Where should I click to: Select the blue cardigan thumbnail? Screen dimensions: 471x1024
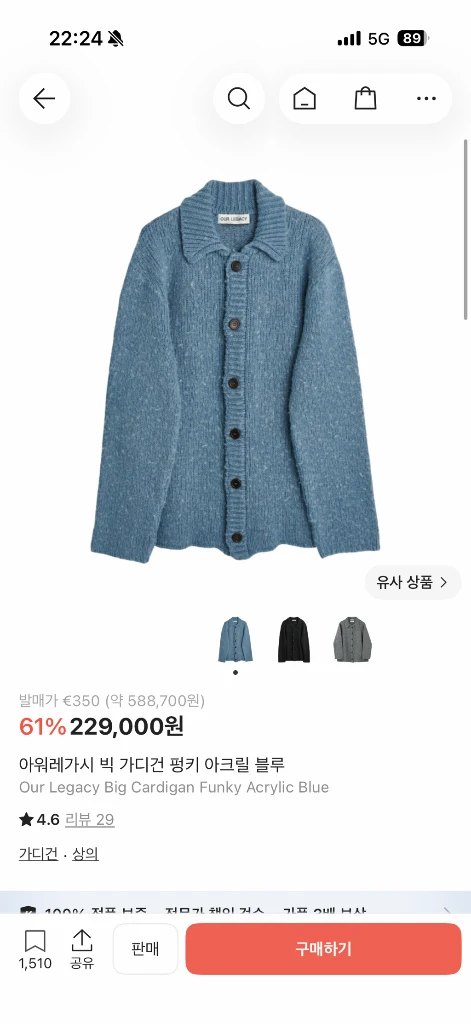point(235,639)
